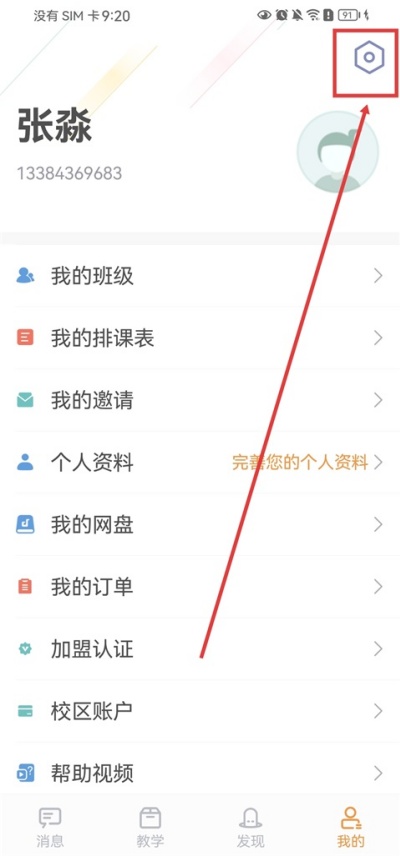Open 我的班级 row
This screenshot has width=400, height=856.
click(200, 276)
